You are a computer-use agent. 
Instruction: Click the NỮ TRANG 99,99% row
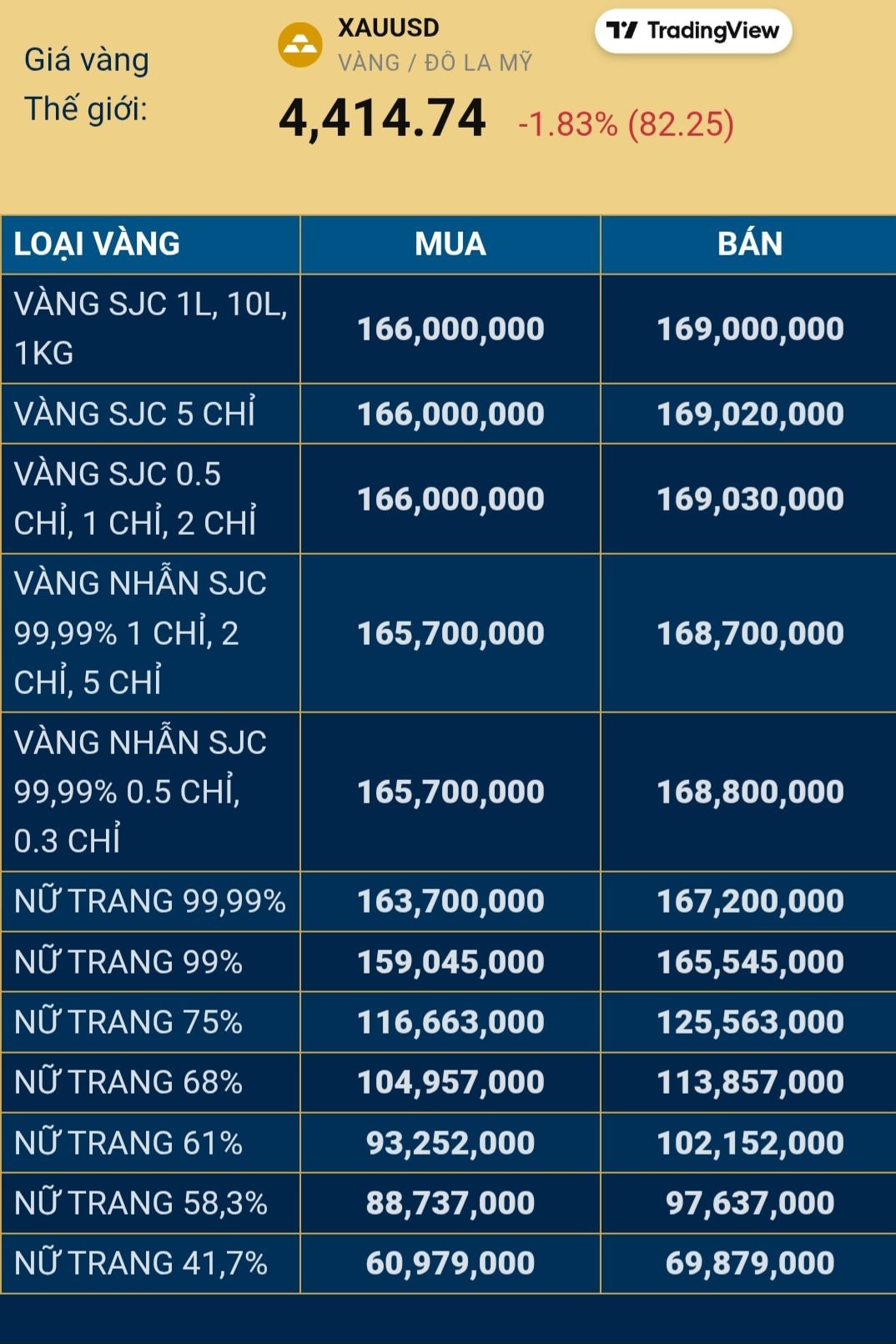(151, 901)
